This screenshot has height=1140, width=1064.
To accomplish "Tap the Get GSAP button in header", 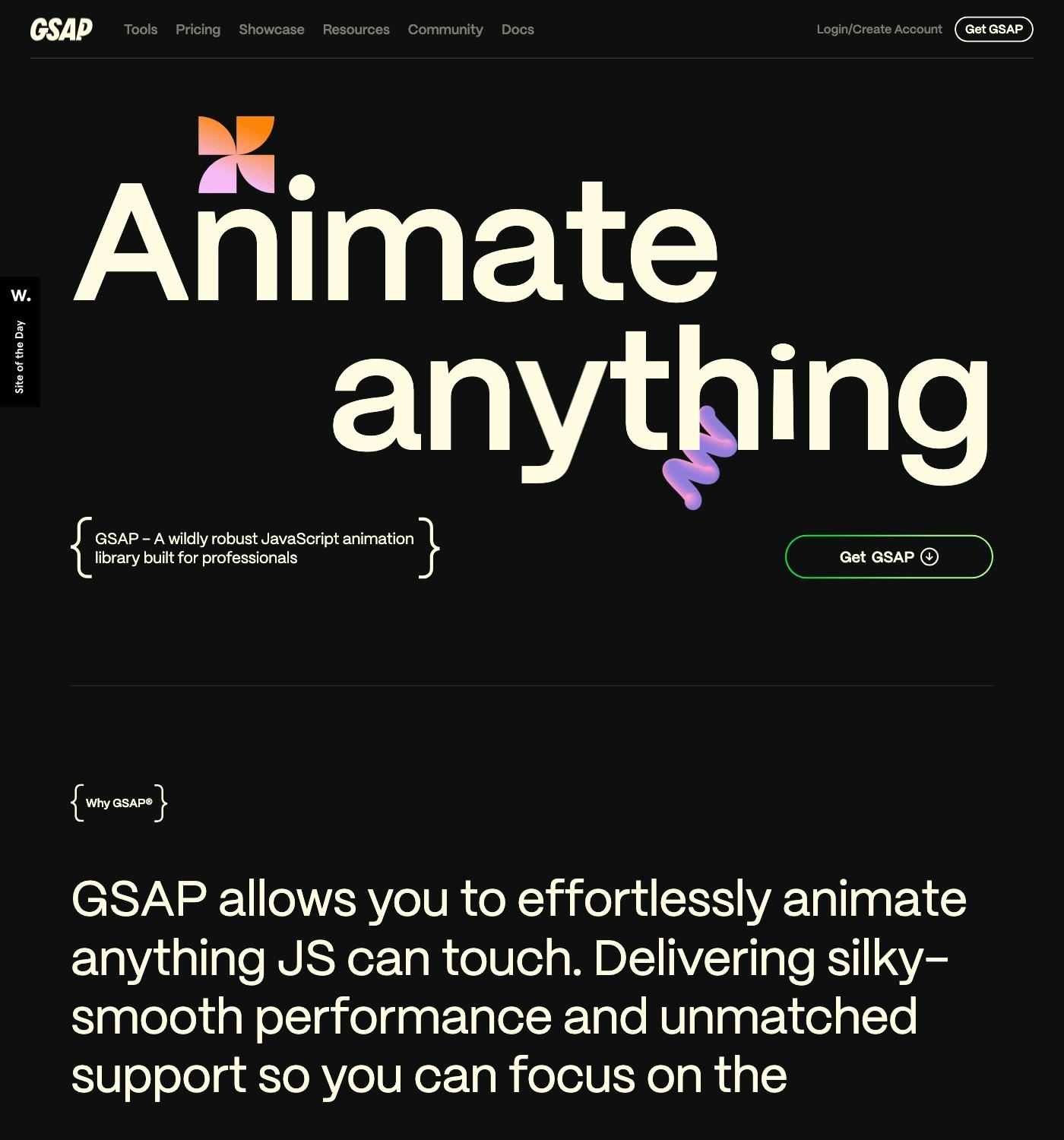I will pos(993,29).
